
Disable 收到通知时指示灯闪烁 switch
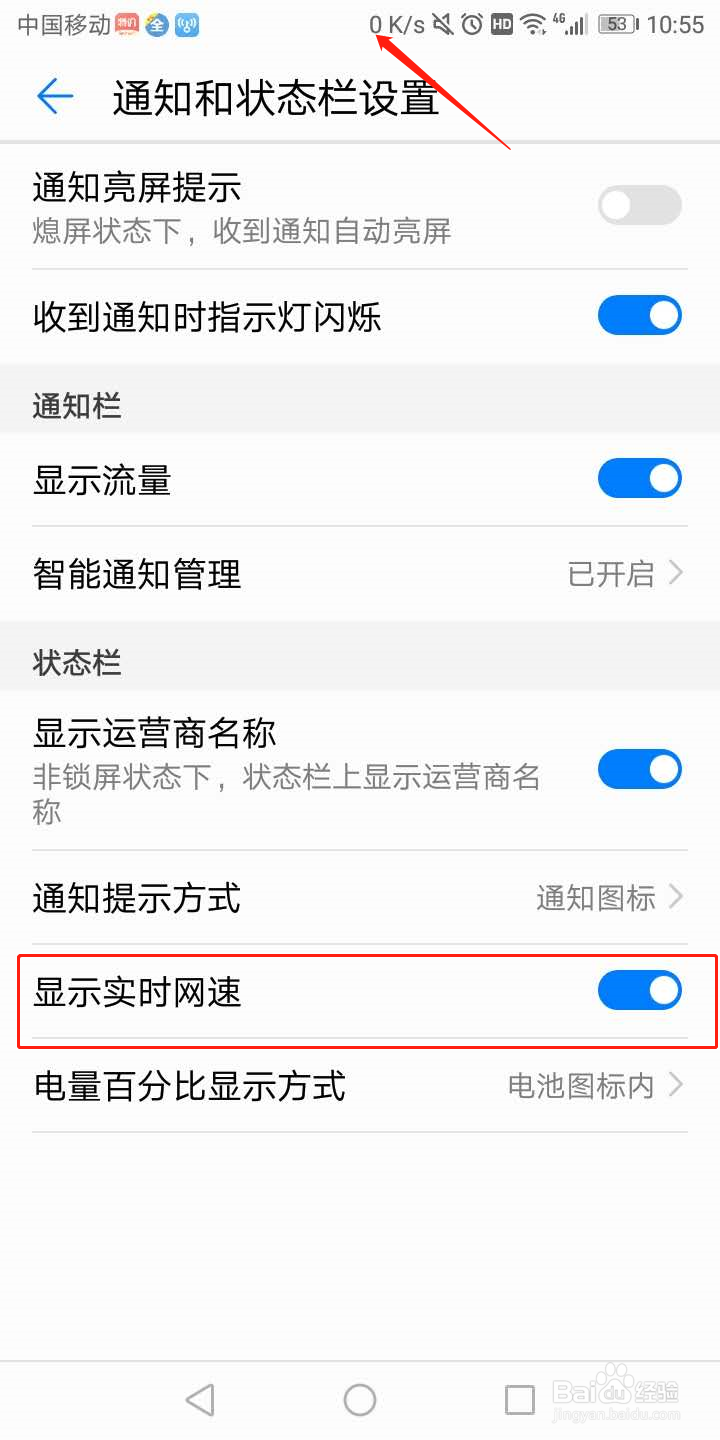[639, 315]
